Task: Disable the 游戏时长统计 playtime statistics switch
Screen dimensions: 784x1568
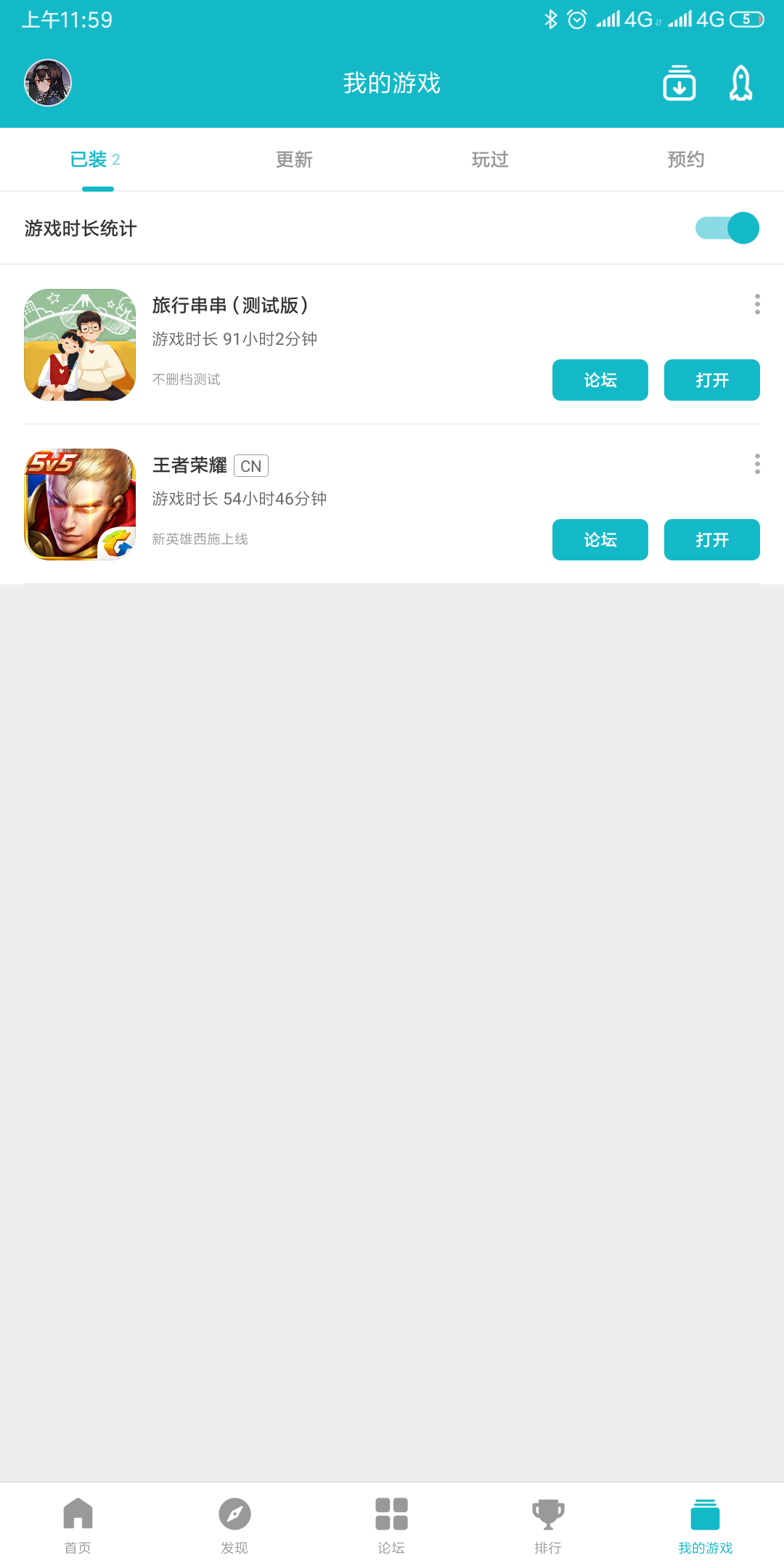Action: [727, 228]
